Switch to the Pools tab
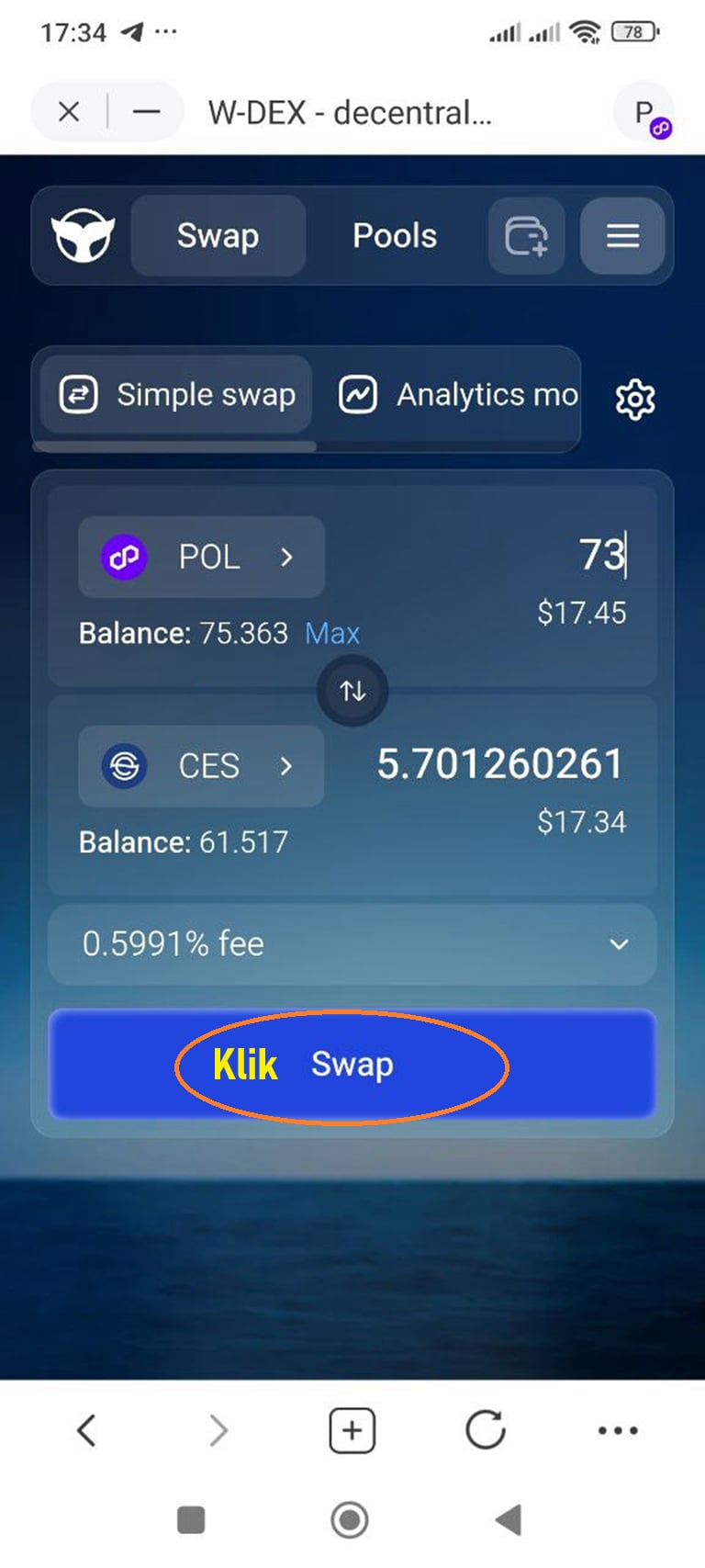Screen dimensions: 705x1568 (x=395, y=236)
